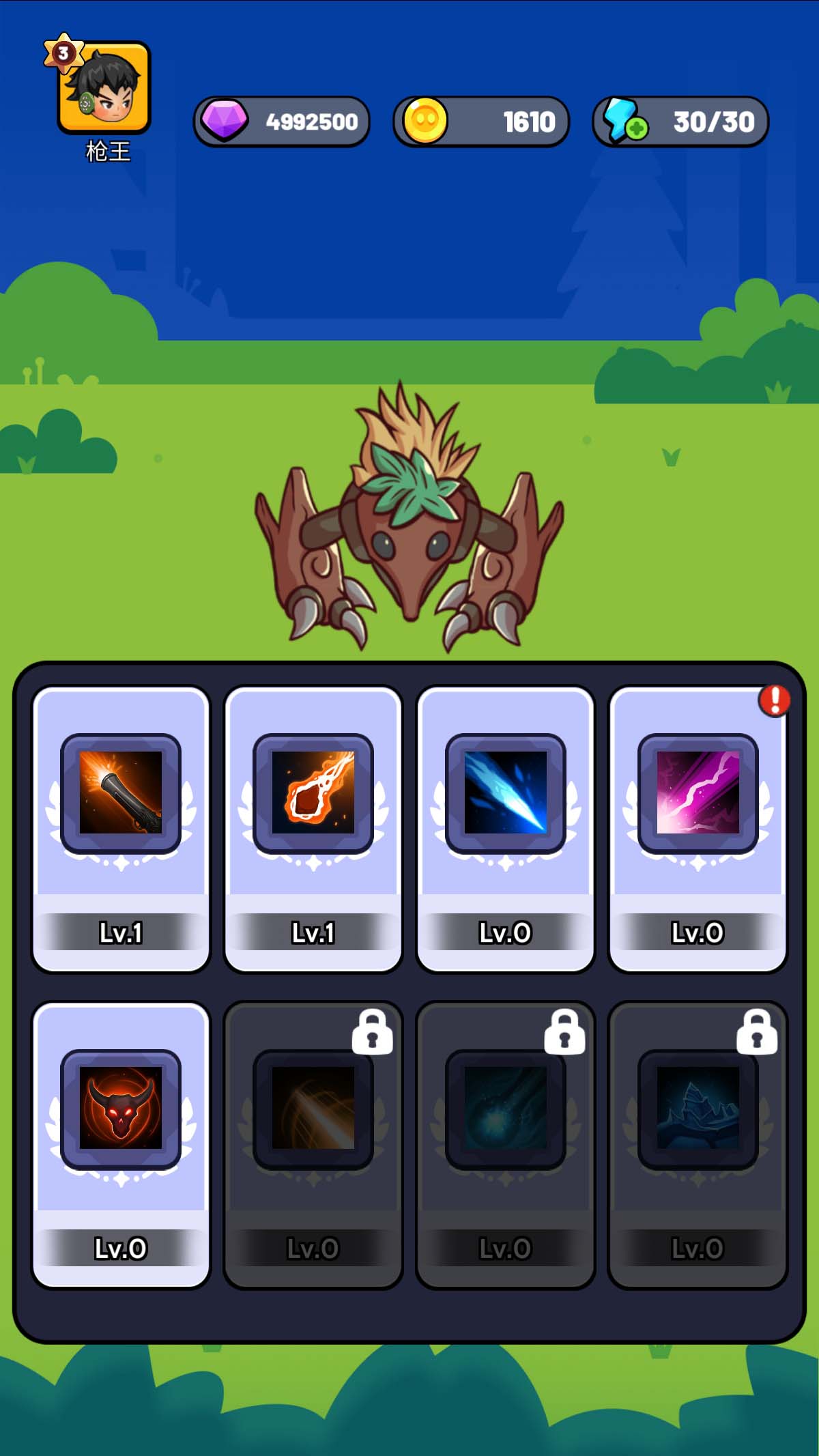
Task: Open the 枪王 player avatar profile
Action: click(x=104, y=87)
